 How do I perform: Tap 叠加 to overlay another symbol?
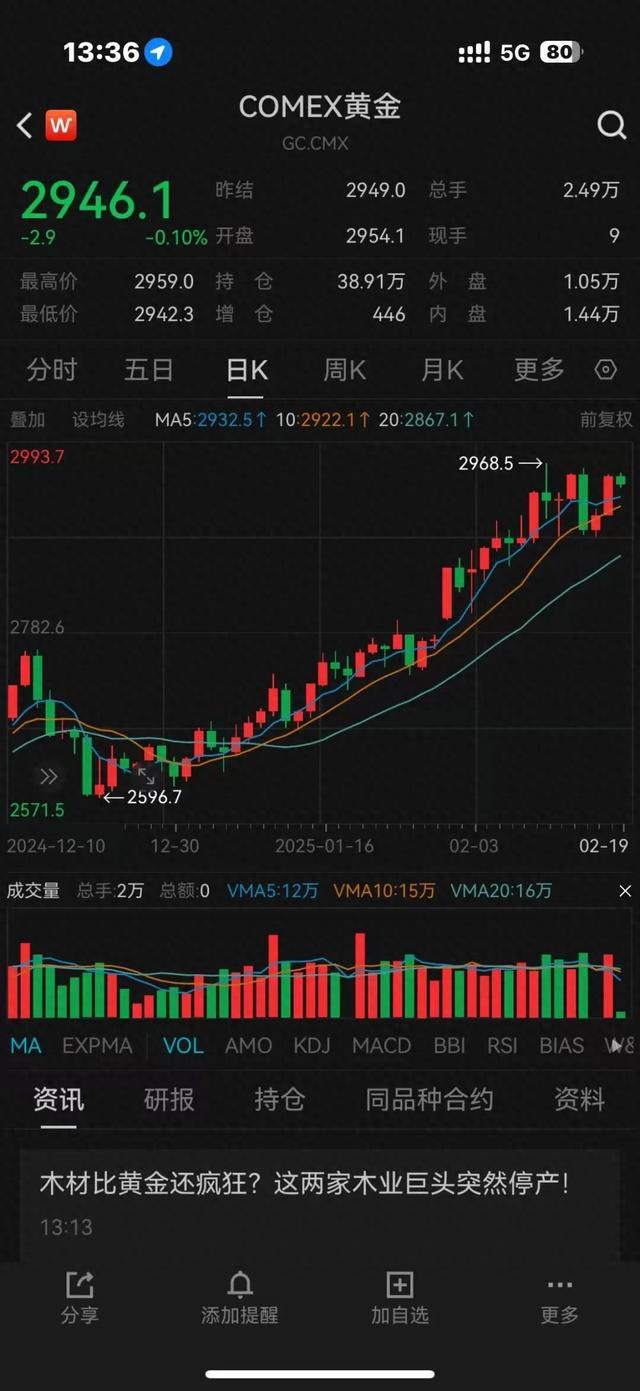coord(27,420)
